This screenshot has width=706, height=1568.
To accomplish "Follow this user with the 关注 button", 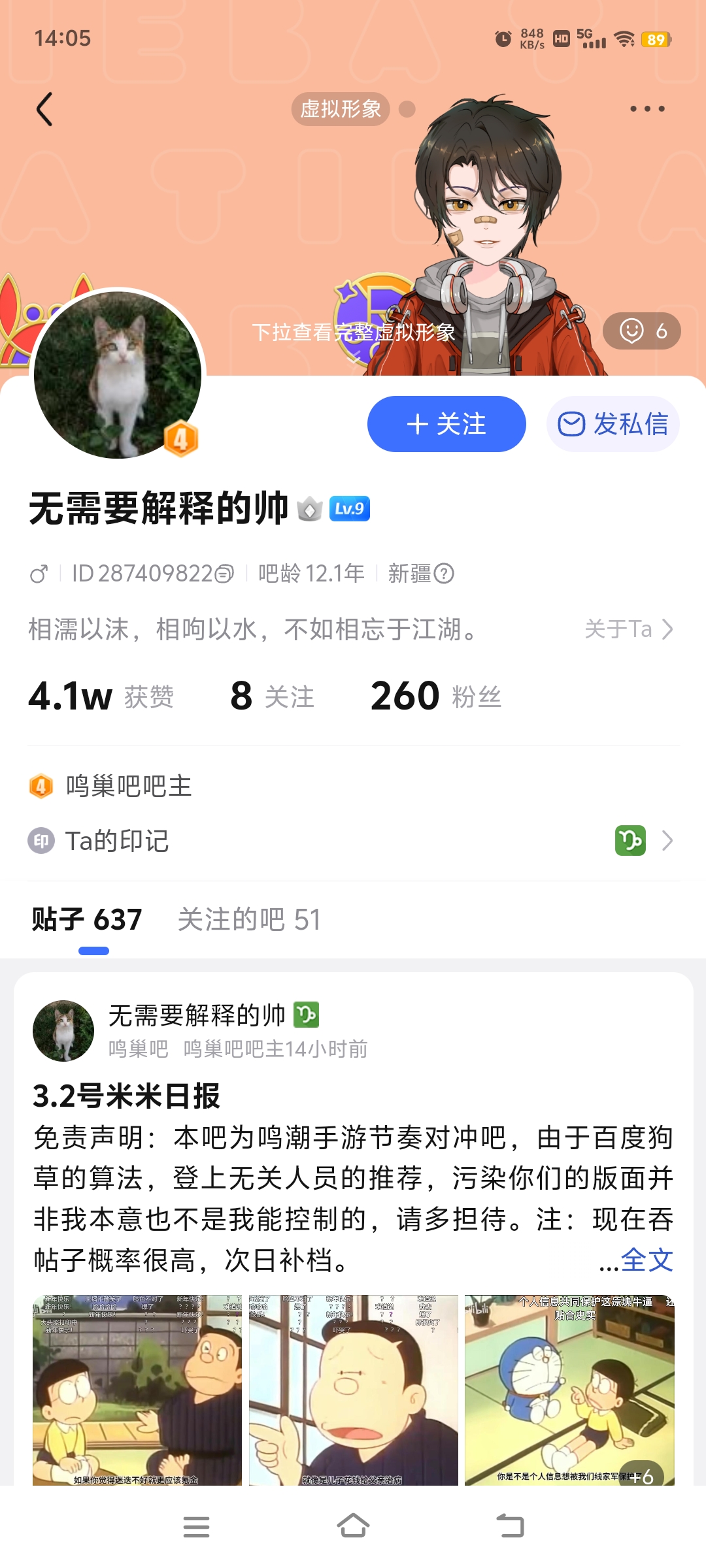I will pos(446,424).
